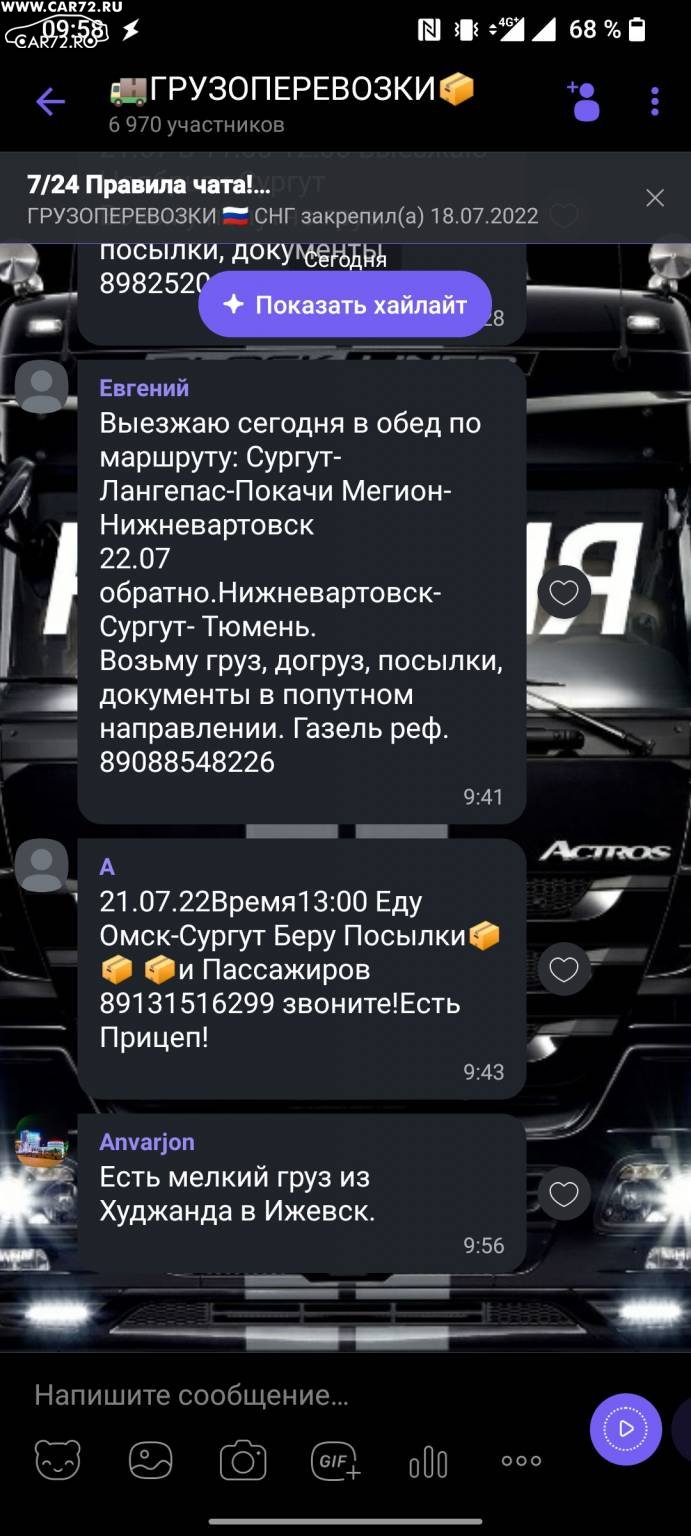Add a GIF to the message

pos(336,1461)
